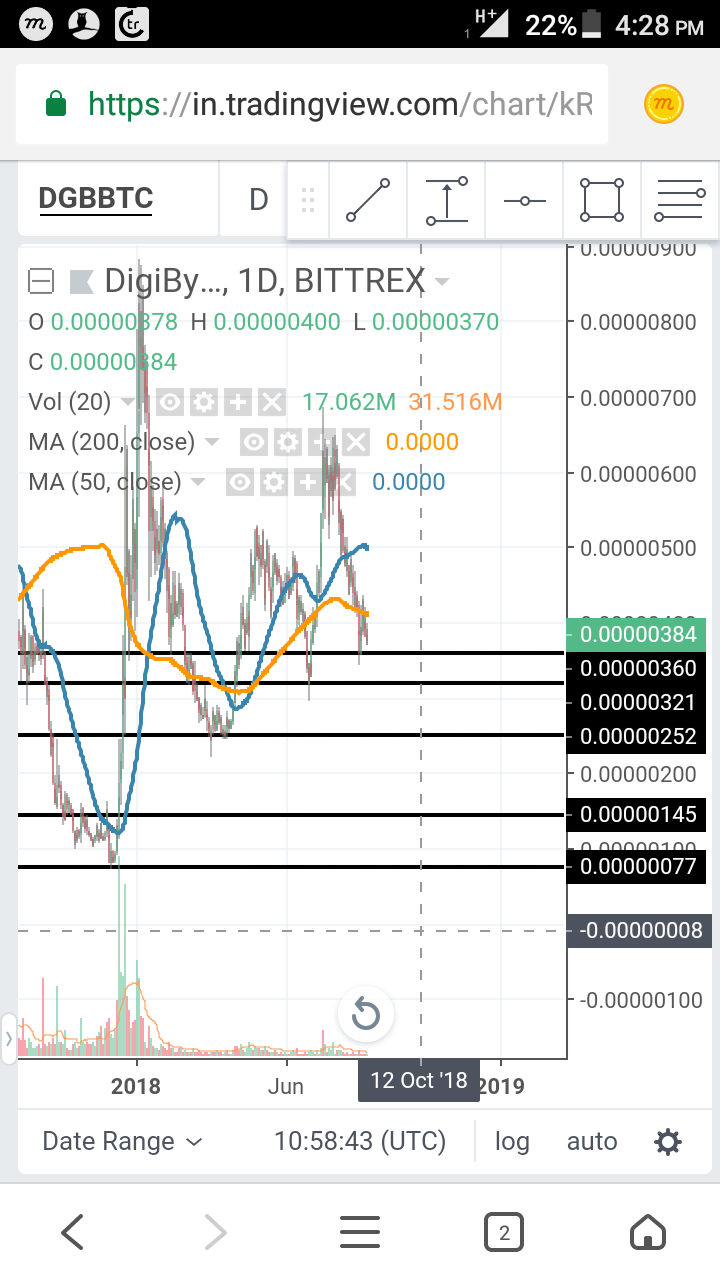Open settings for Vol (20) indicator

(x=204, y=402)
